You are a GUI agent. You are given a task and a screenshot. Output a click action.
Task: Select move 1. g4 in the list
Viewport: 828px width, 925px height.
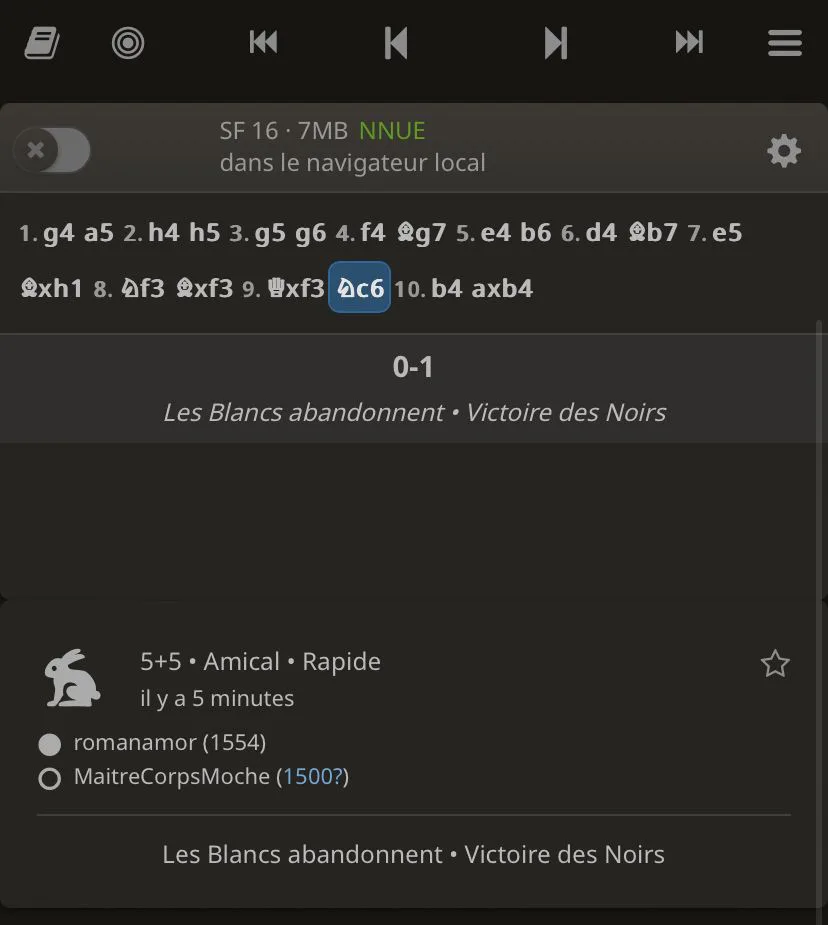58,233
